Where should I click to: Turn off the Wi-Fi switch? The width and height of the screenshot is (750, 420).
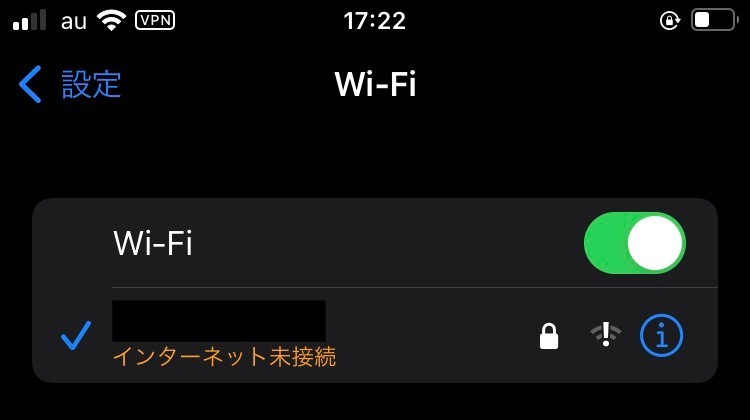634,243
